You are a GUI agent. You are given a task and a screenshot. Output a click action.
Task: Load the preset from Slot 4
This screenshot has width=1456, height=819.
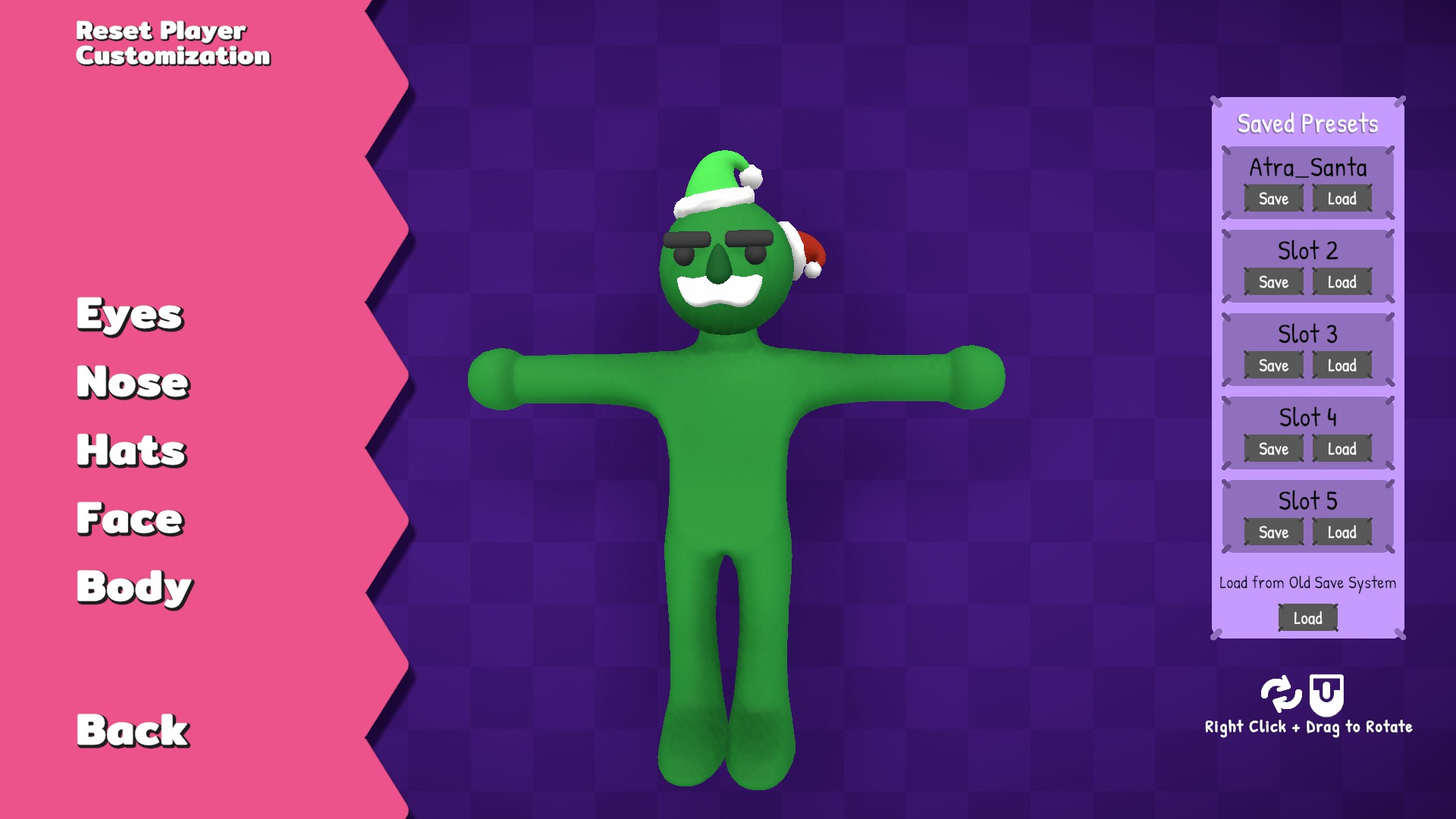(1341, 449)
